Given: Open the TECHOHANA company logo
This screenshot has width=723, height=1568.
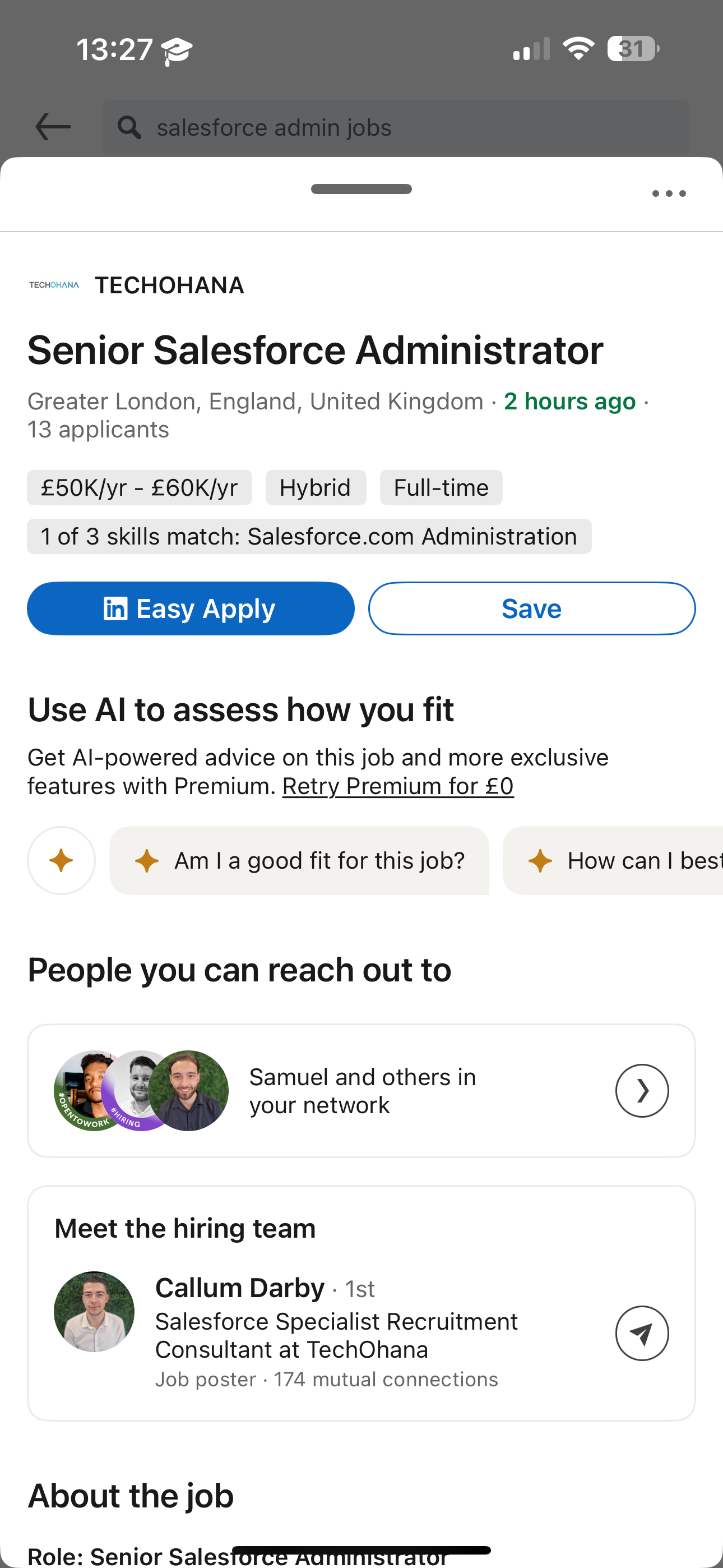Looking at the screenshot, I should pos(54,285).
